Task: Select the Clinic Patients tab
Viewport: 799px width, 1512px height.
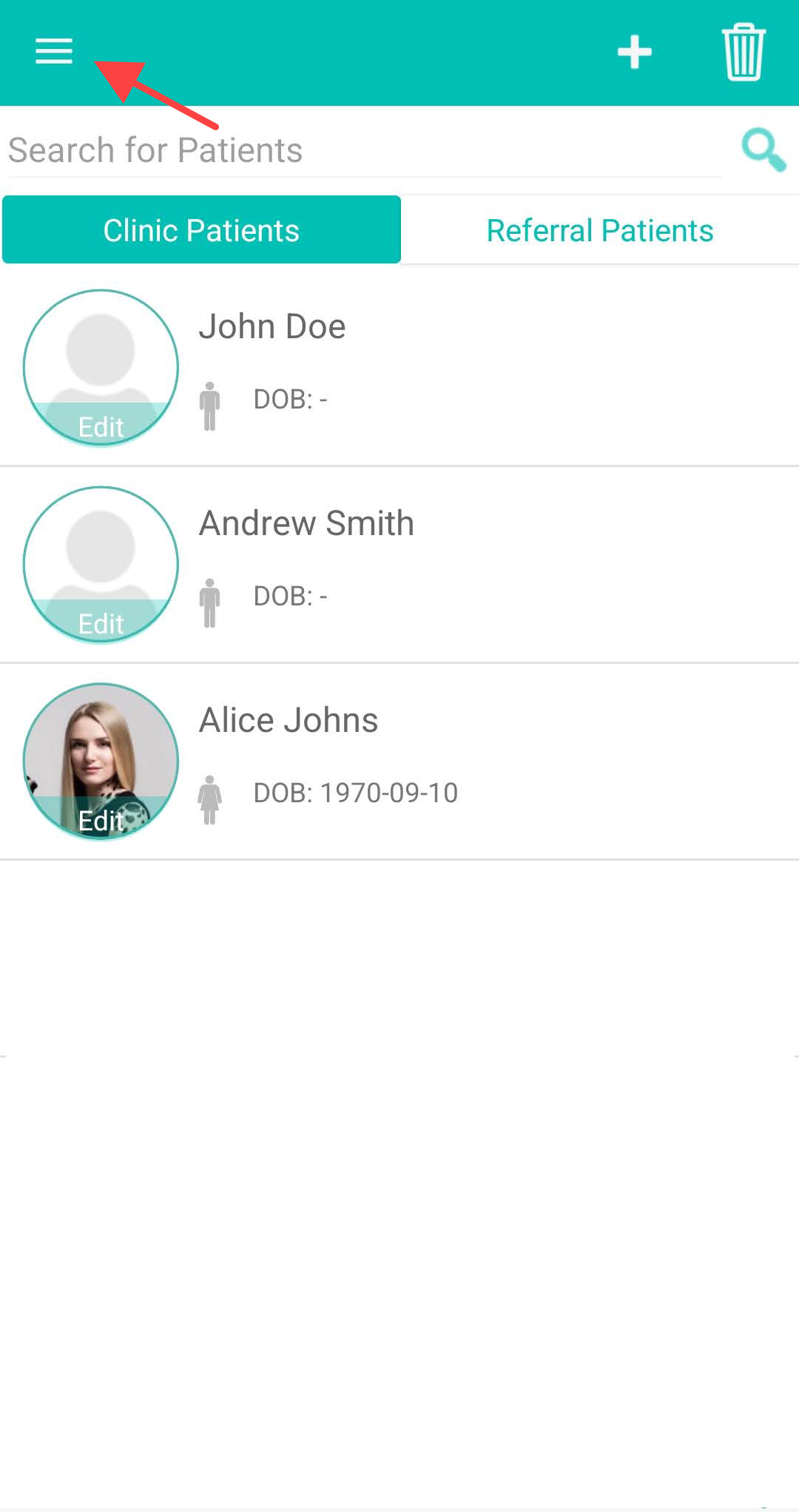Action: tap(201, 230)
